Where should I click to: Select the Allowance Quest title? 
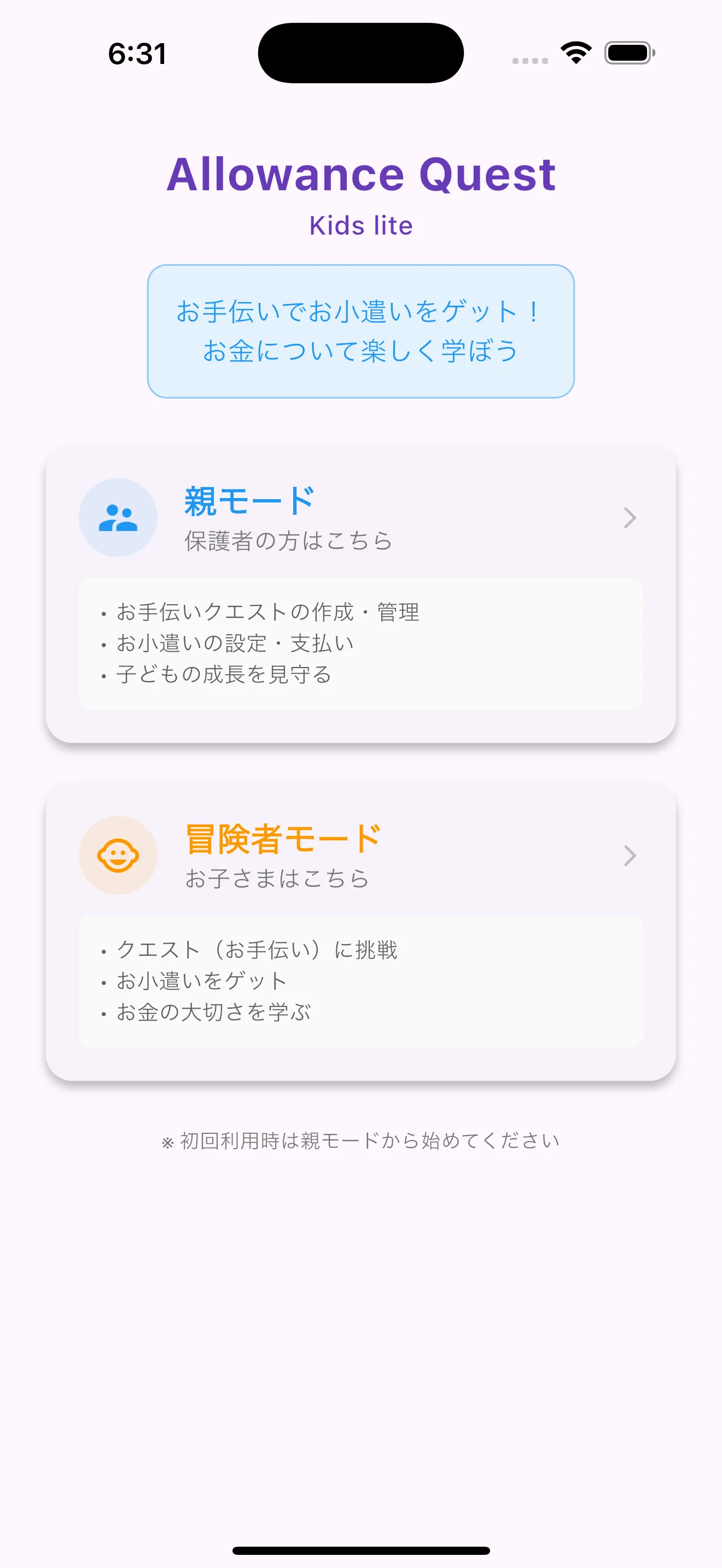tap(361, 175)
